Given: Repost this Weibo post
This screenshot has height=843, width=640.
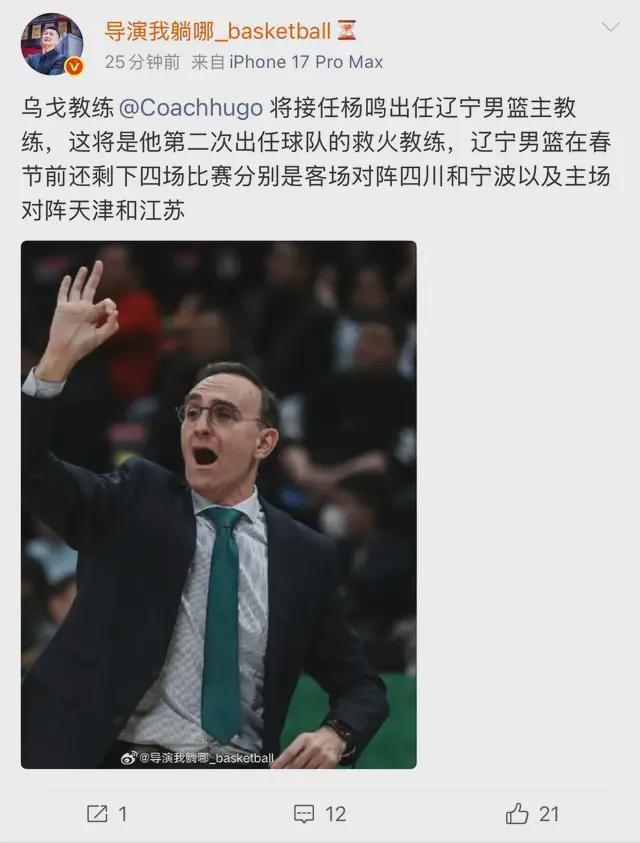Looking at the screenshot, I should coord(106,813).
